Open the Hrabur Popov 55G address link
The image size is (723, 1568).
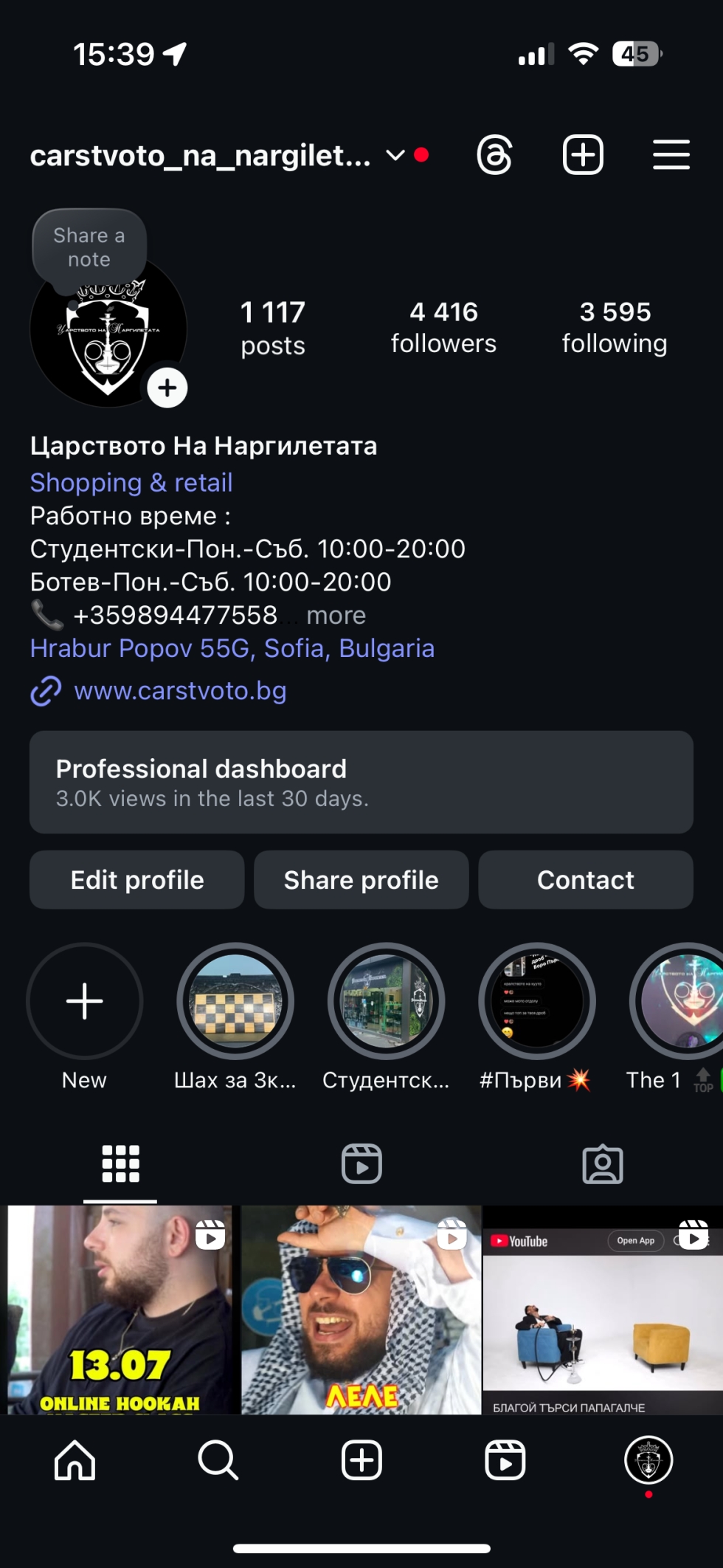coord(232,648)
